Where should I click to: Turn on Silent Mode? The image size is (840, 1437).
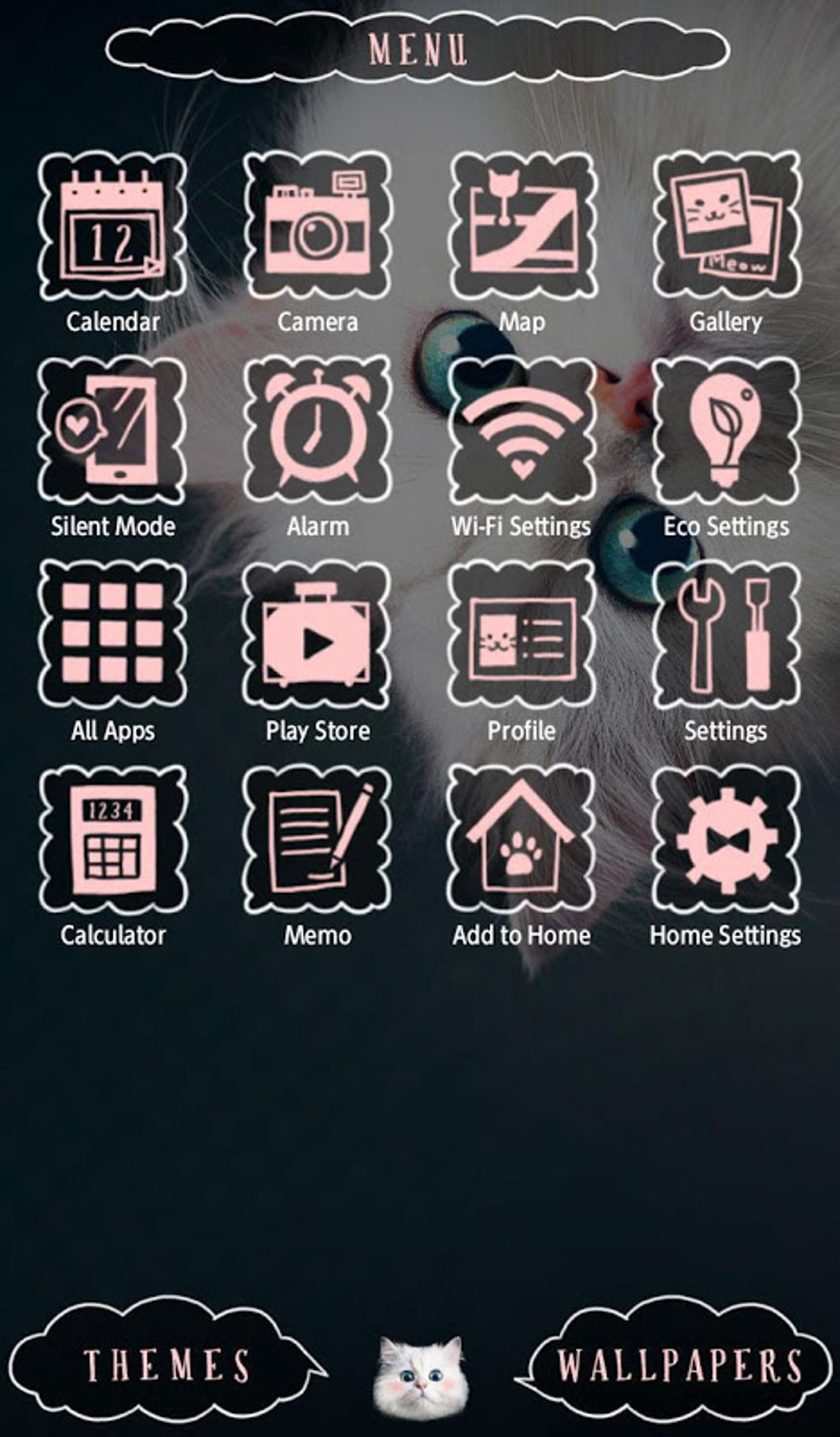click(x=113, y=431)
